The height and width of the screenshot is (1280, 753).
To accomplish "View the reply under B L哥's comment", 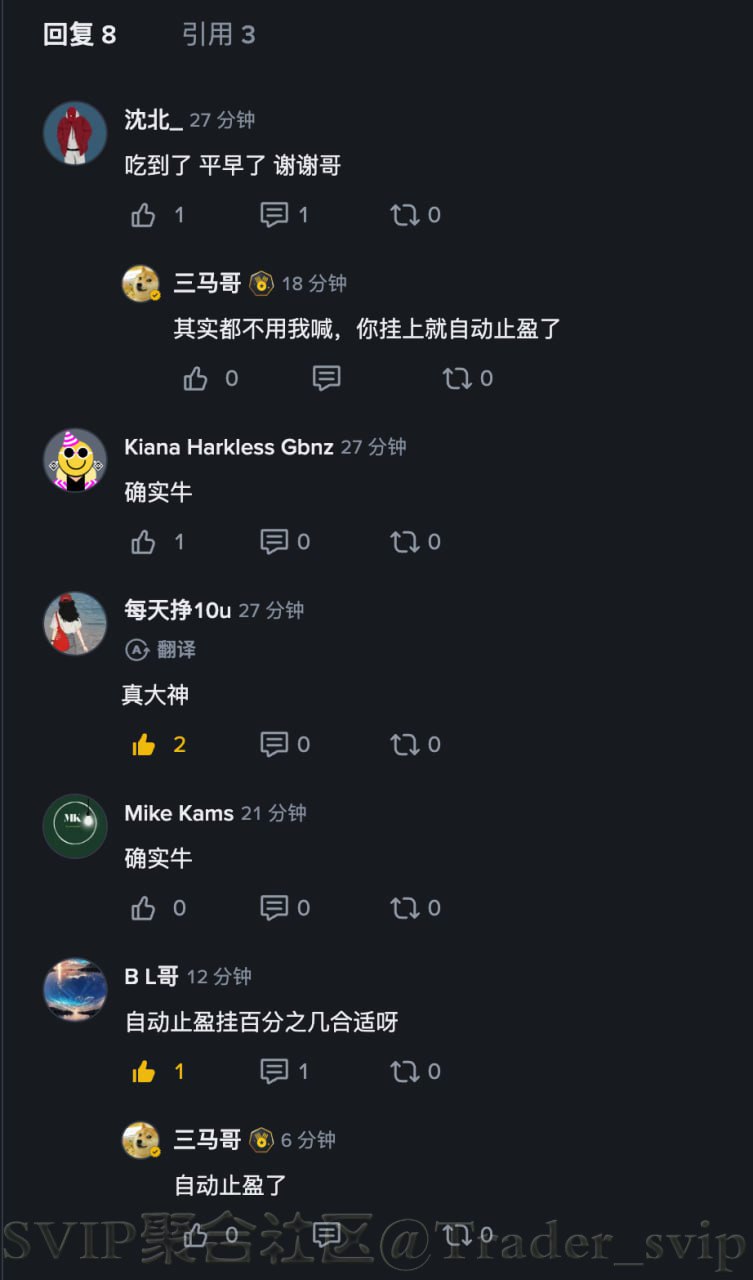I will point(274,1072).
